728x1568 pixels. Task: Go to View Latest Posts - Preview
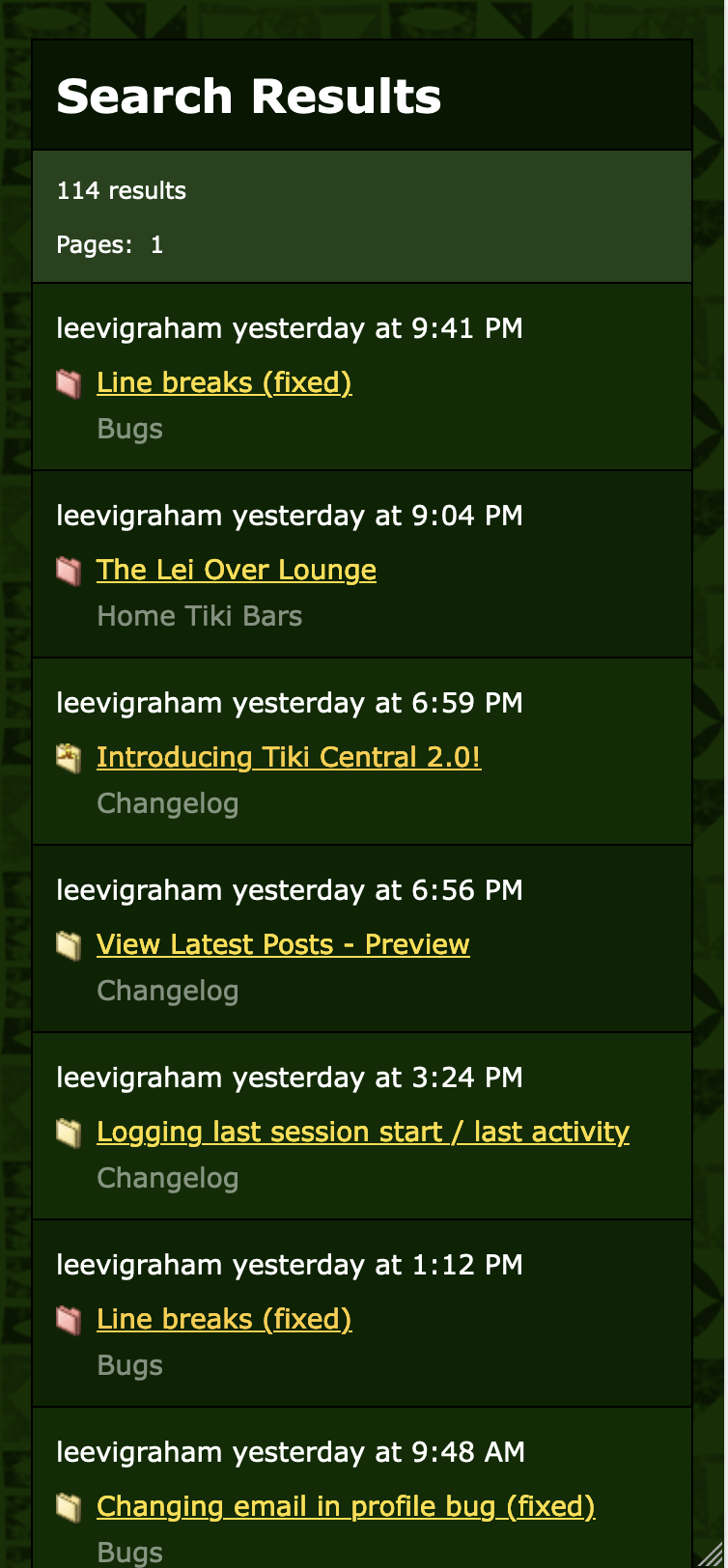[x=283, y=945]
